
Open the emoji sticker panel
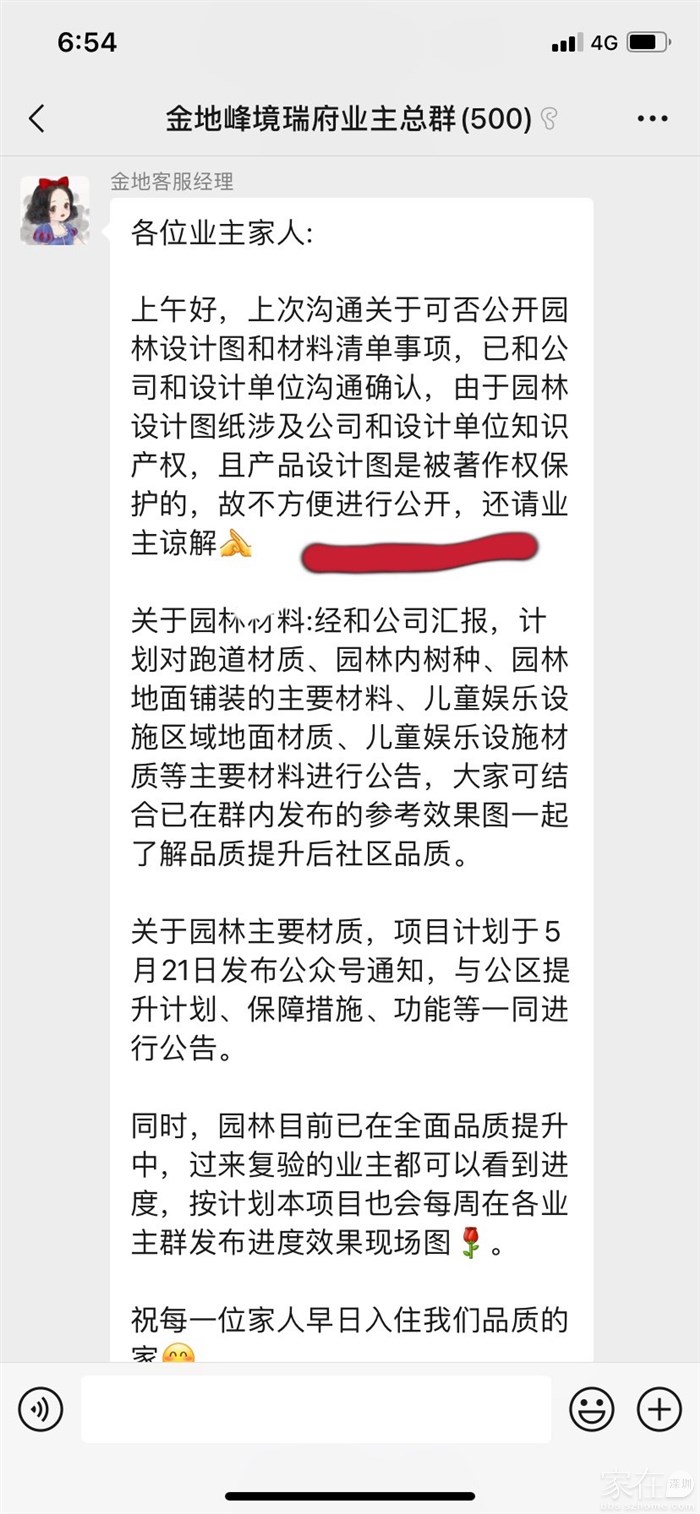592,1409
